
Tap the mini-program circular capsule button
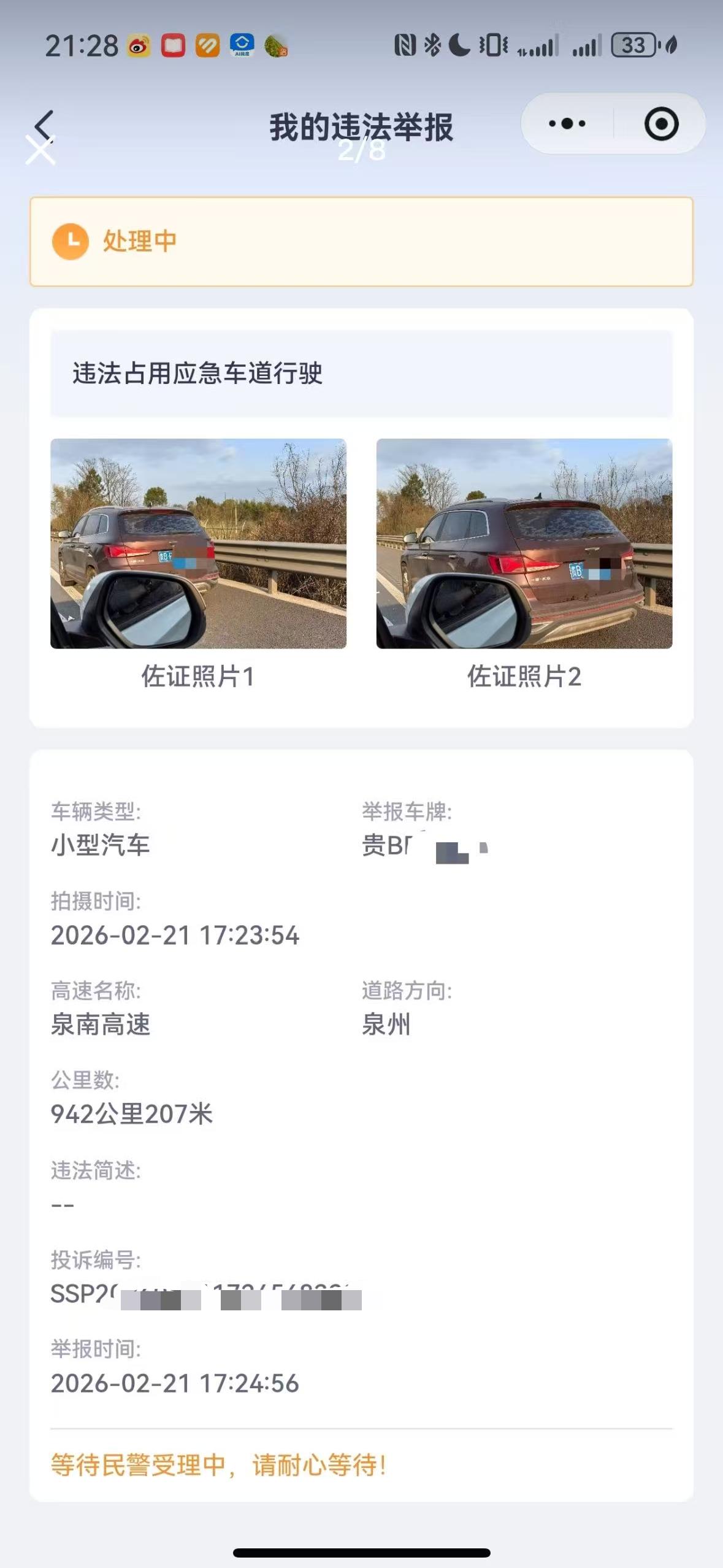[x=660, y=124]
